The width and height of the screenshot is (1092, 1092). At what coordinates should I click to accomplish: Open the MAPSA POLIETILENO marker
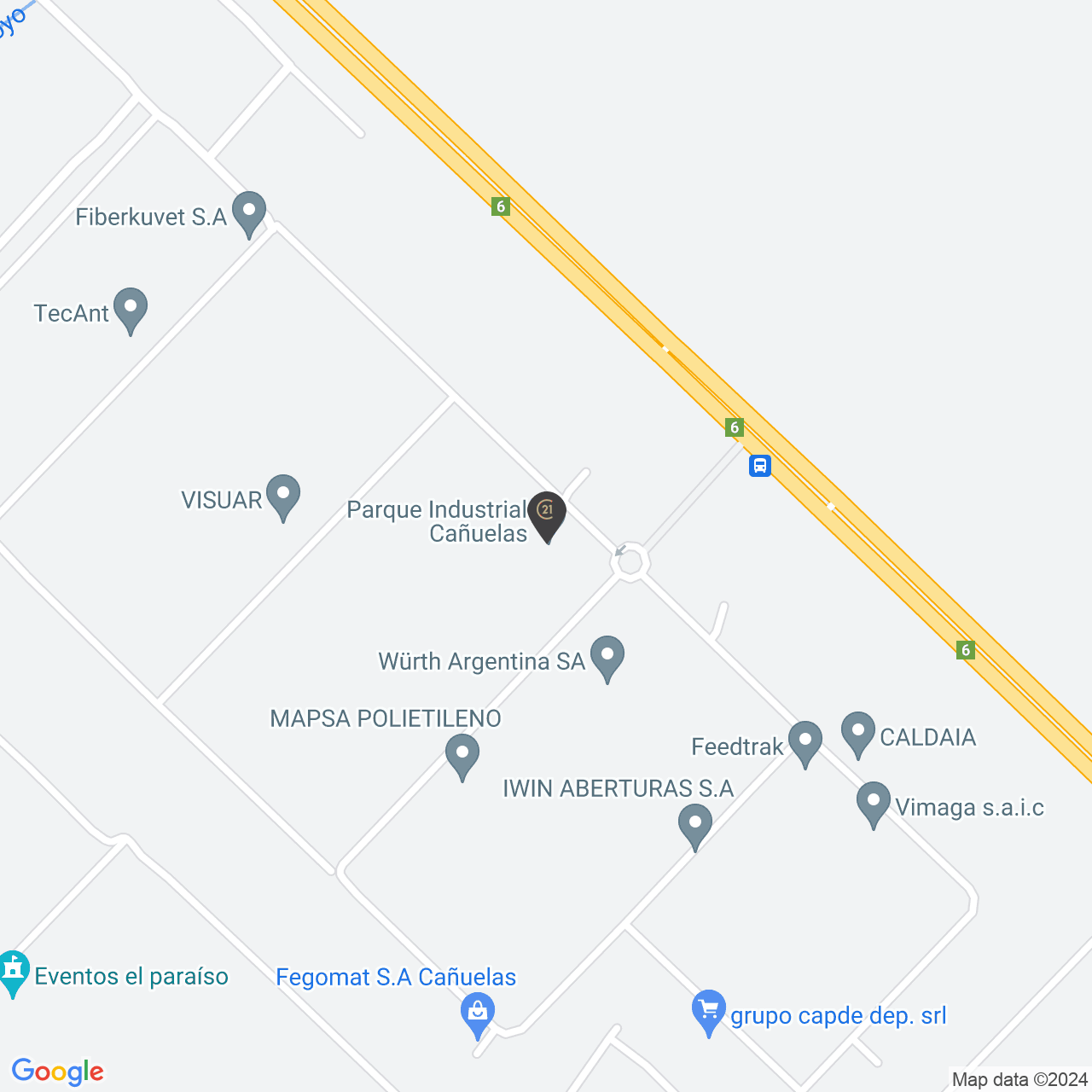(462, 755)
